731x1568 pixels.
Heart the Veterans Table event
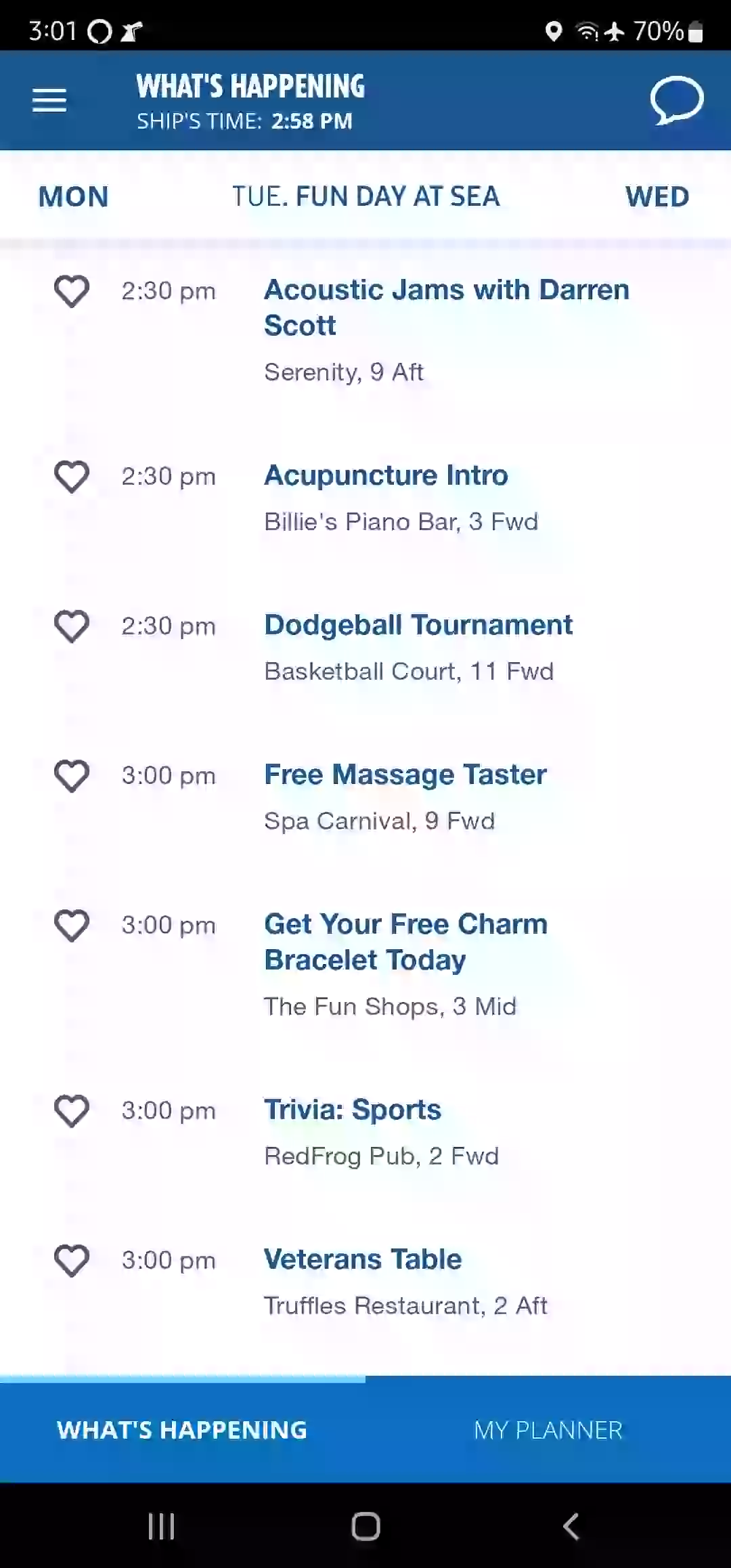[72, 1261]
